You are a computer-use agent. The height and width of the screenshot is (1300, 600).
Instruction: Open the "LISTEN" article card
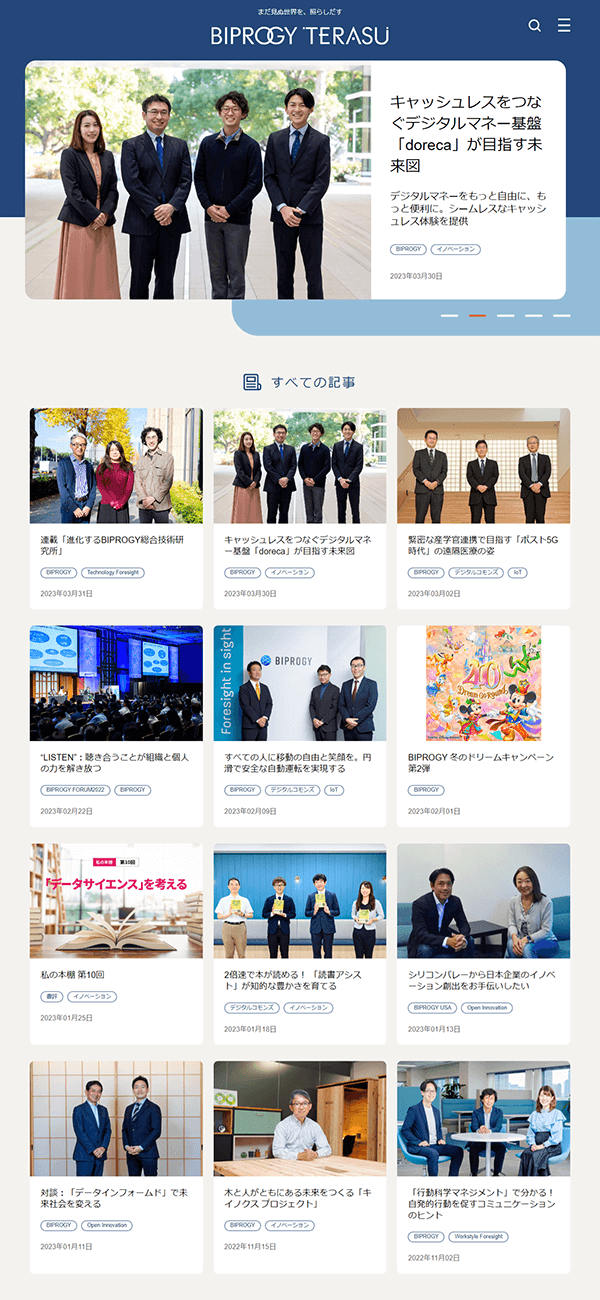(115, 762)
